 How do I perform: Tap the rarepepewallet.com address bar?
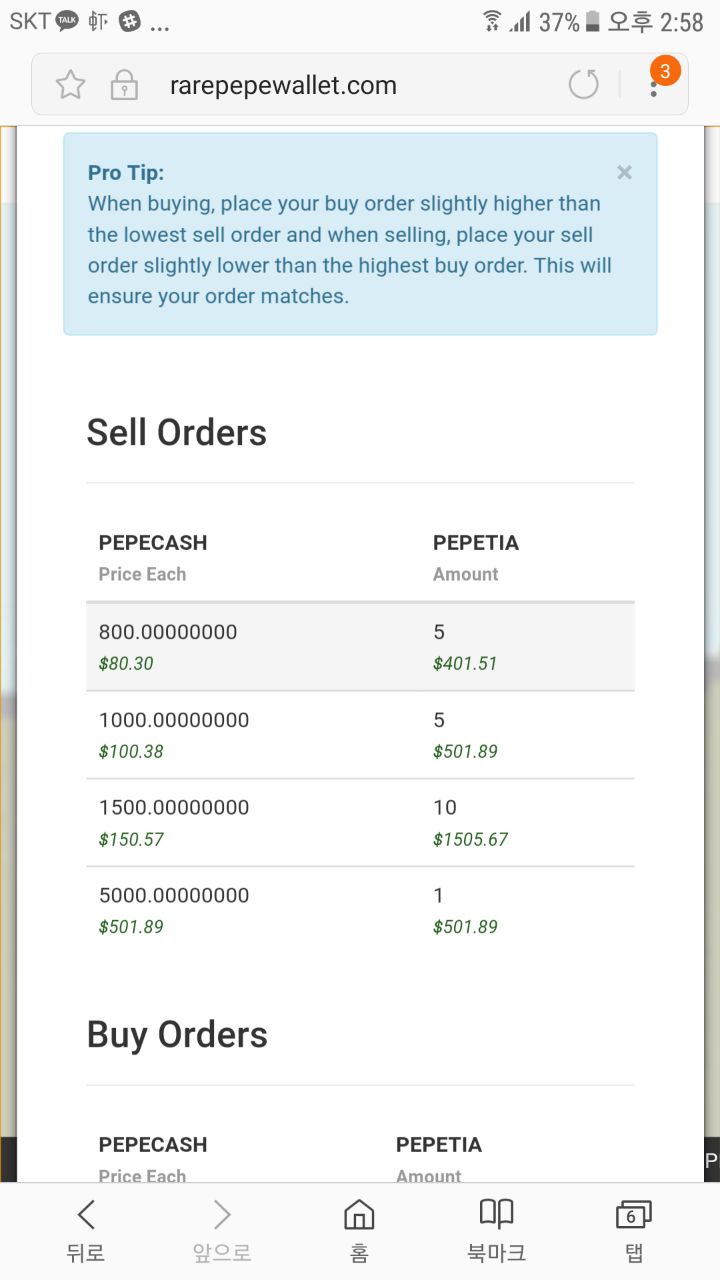[283, 86]
